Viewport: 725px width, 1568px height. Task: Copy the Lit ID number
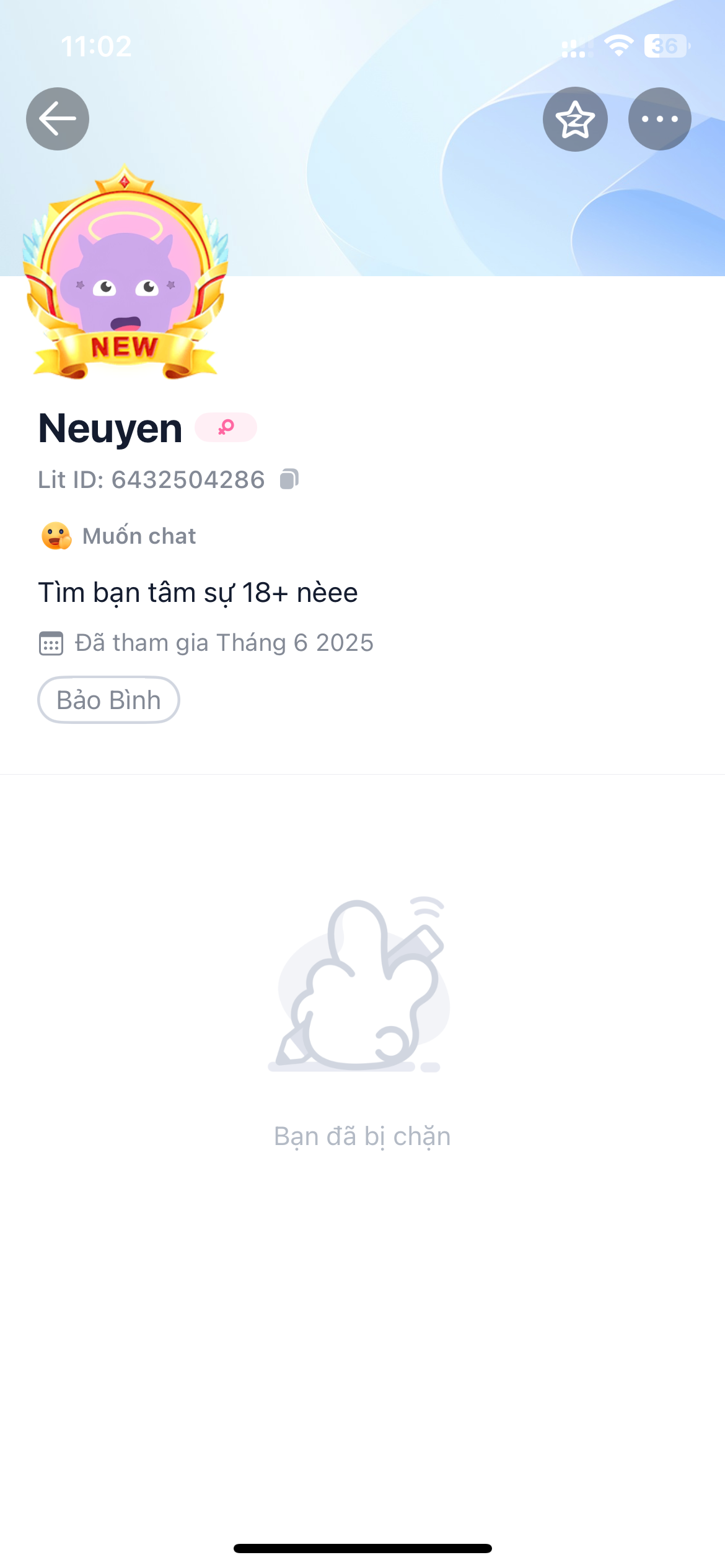(x=289, y=479)
